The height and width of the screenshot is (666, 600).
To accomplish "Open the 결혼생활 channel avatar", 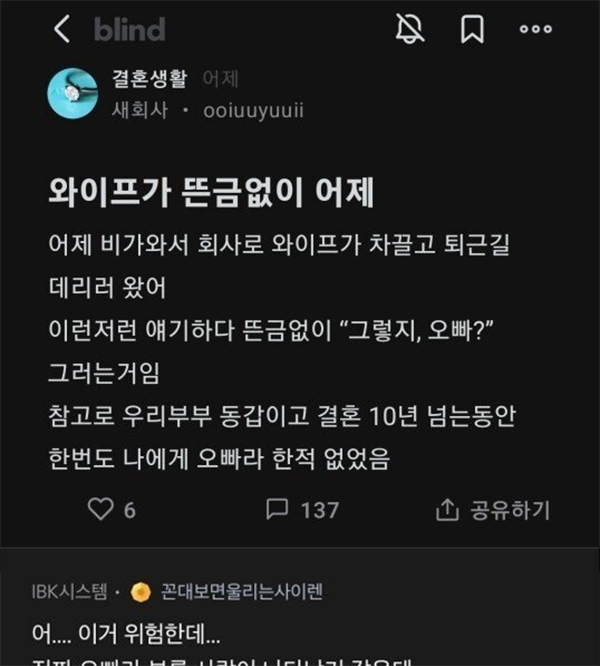I will (x=73, y=94).
